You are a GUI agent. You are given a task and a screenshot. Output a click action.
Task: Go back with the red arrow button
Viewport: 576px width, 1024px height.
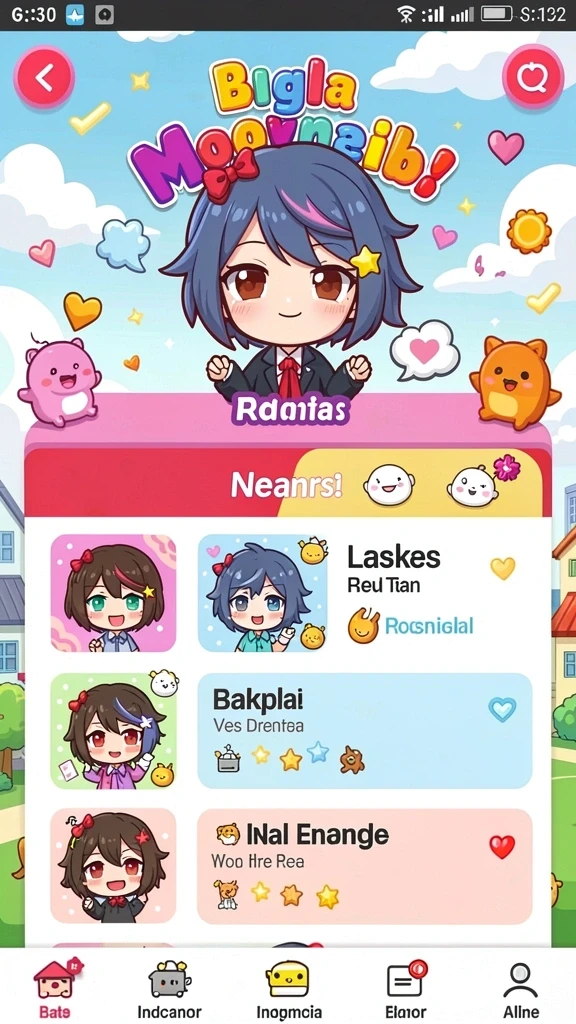point(44,78)
